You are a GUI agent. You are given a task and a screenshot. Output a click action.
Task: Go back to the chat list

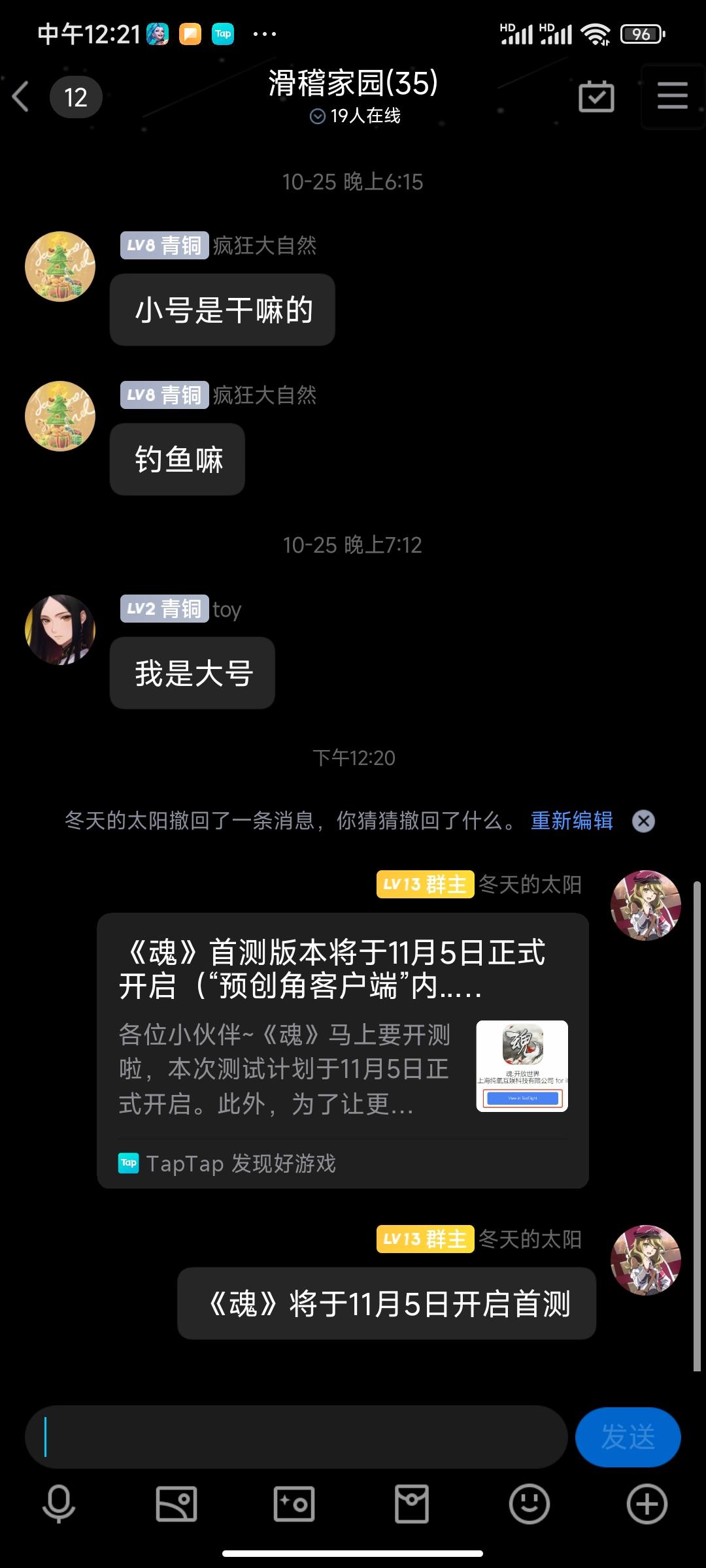point(21,97)
